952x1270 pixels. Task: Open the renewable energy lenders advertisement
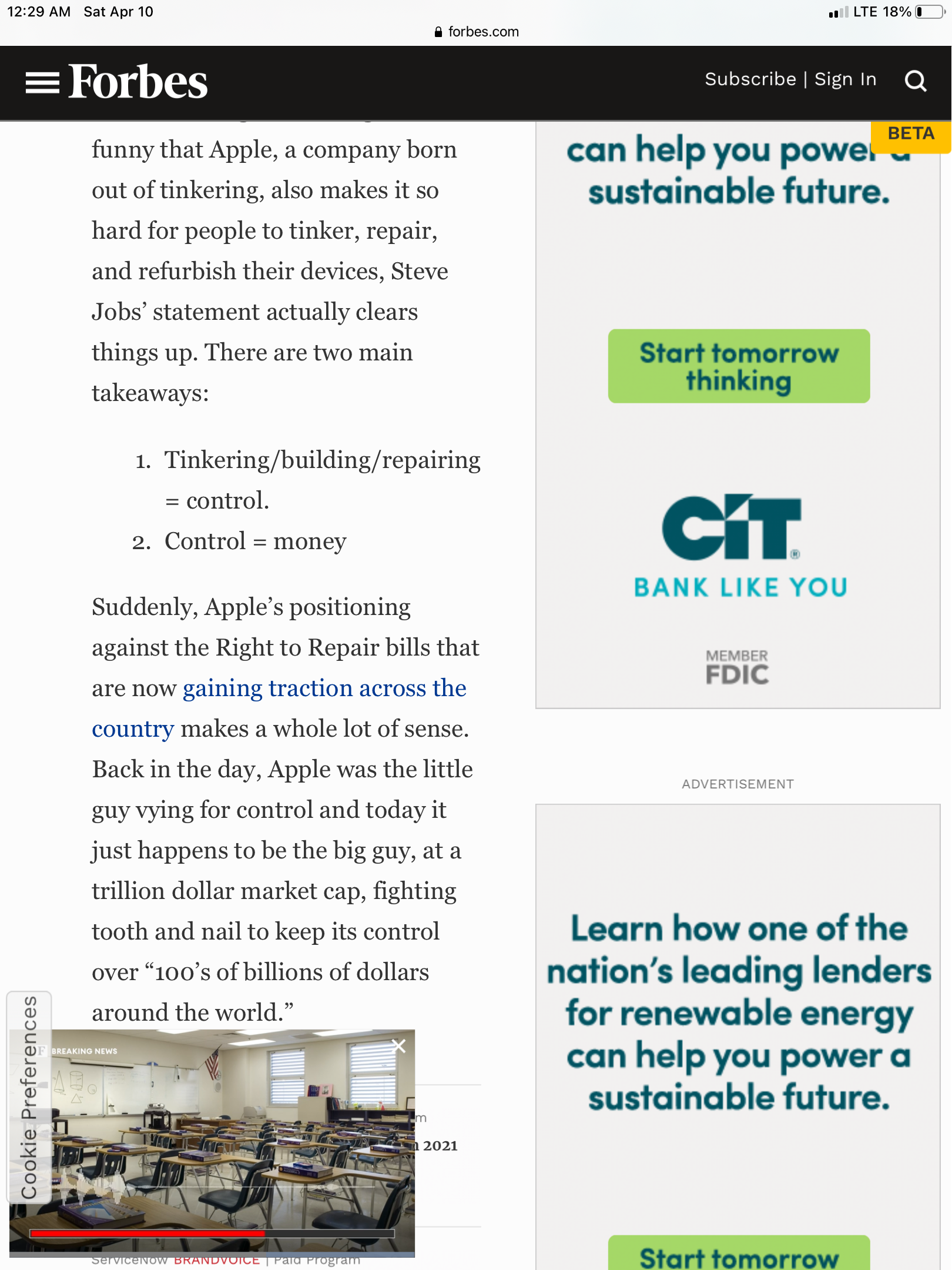click(x=739, y=1011)
